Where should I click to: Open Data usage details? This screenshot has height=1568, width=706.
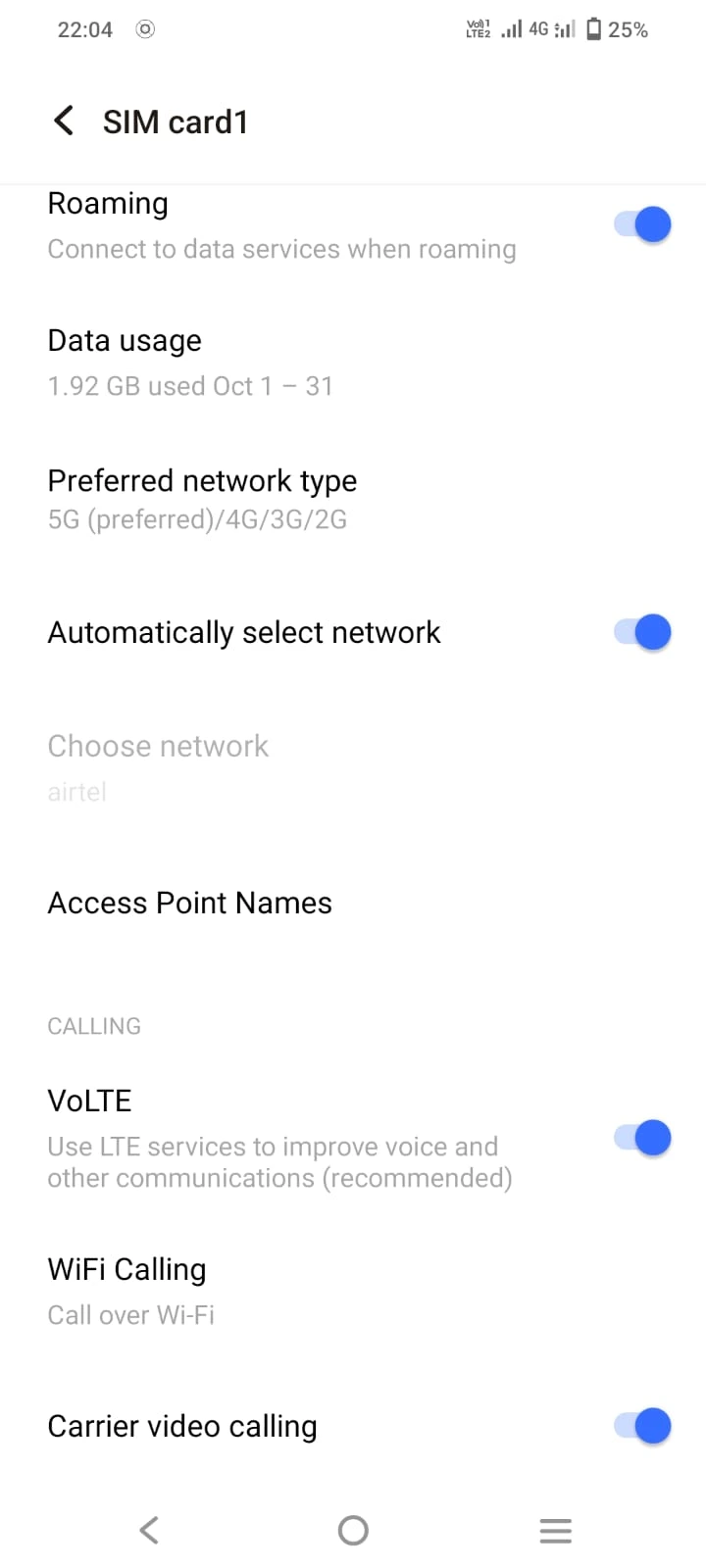click(353, 363)
